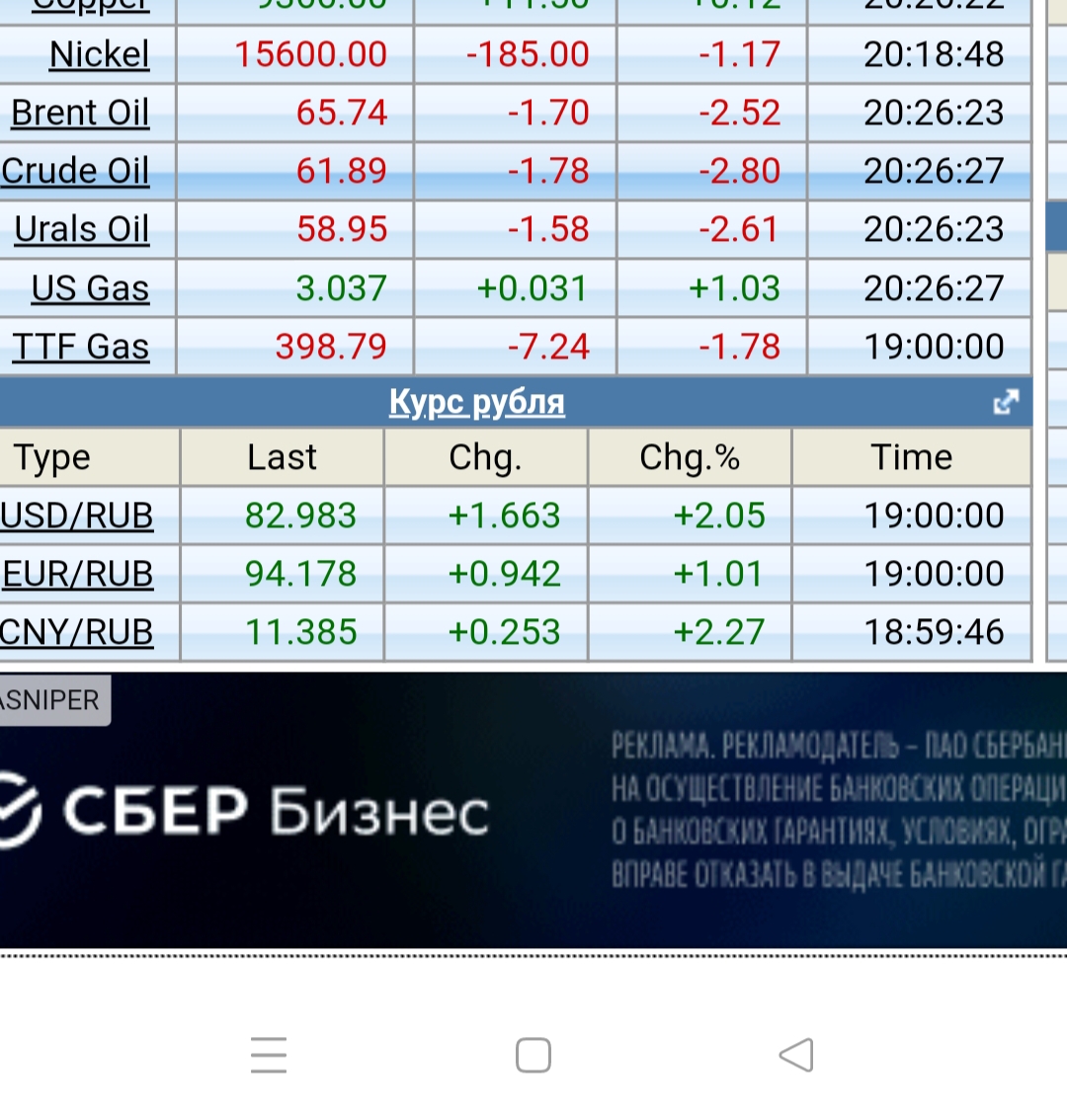Image resolution: width=1067 pixels, height=1120 pixels.
Task: Go back with the system back button
Action: click(x=796, y=1055)
